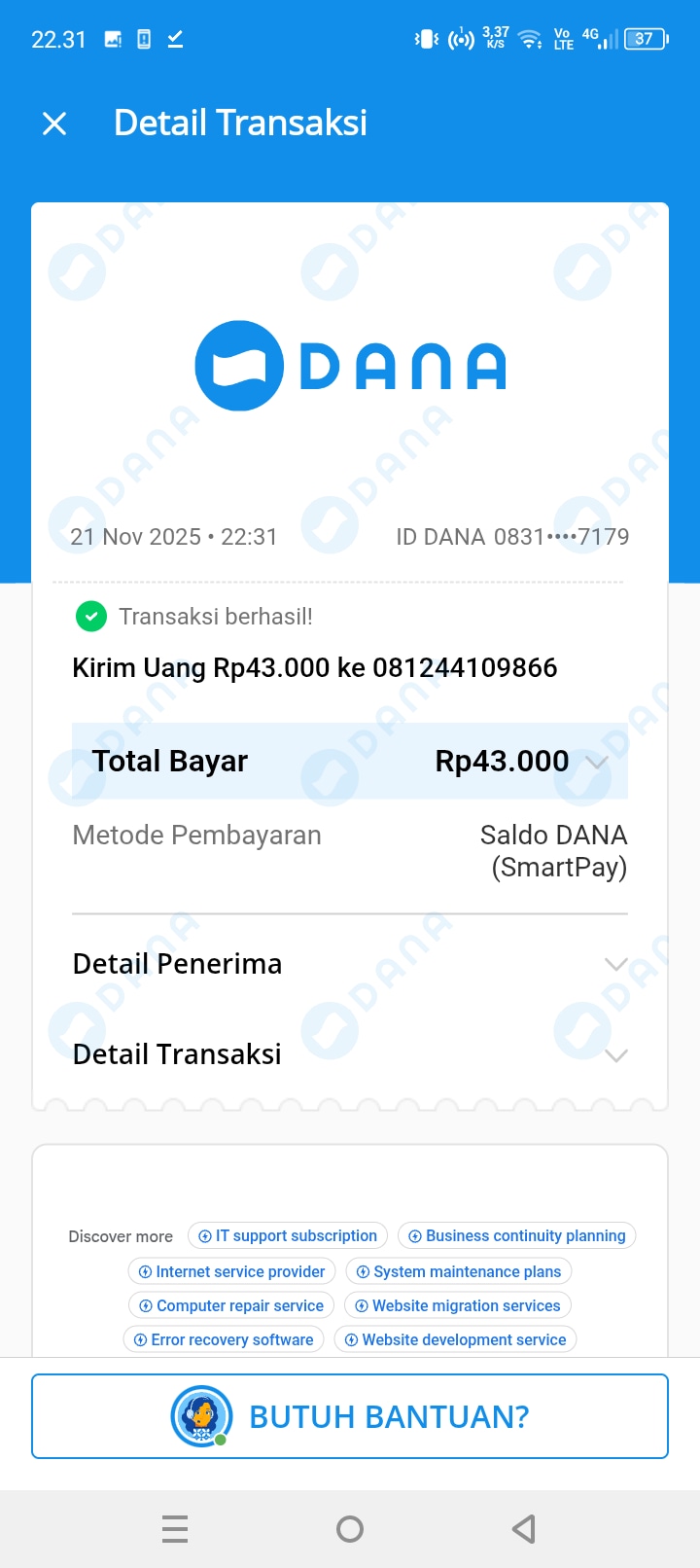This screenshot has height=1568, width=700.
Task: Open the Business continuity planning link
Action: click(x=516, y=1235)
